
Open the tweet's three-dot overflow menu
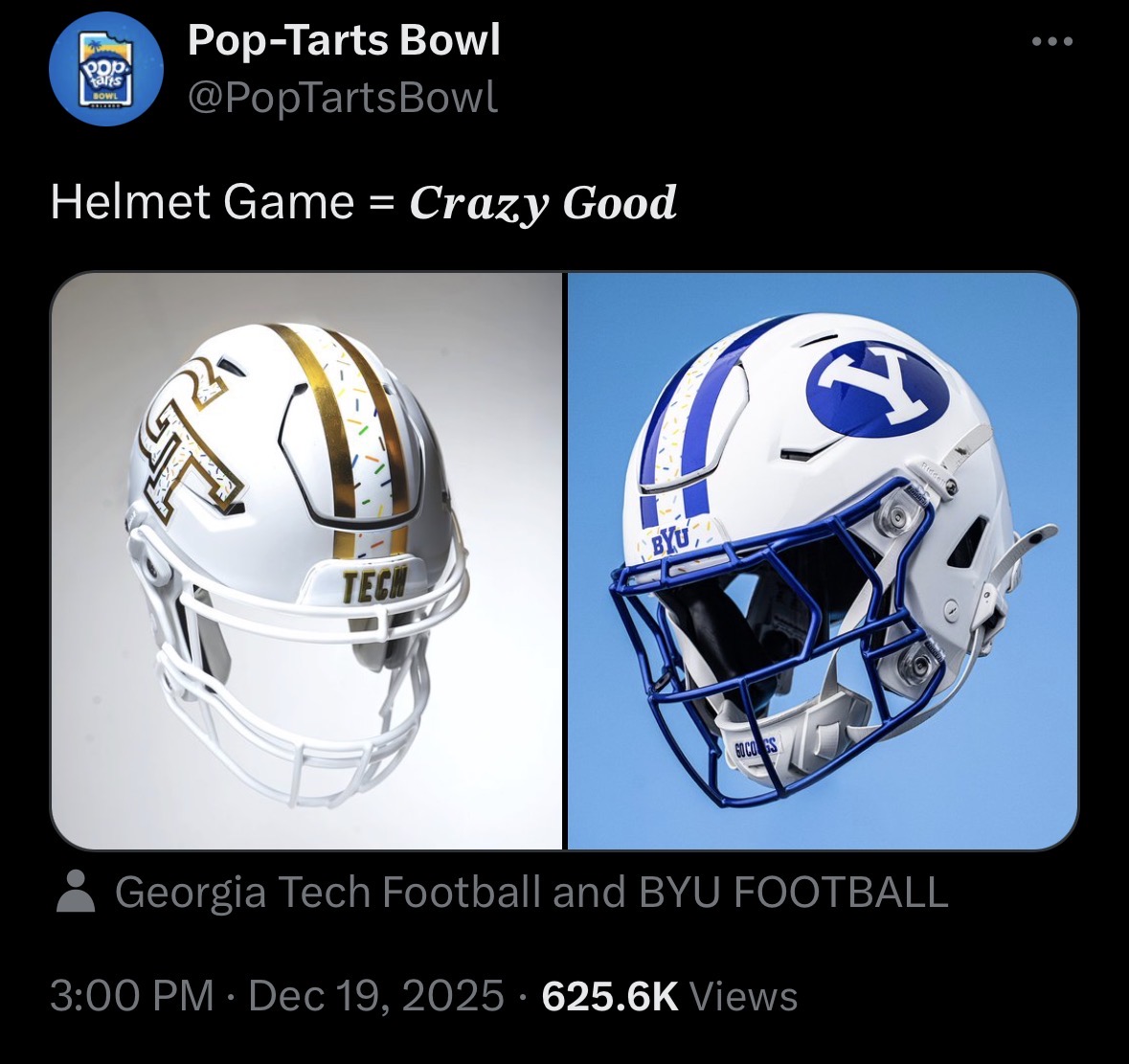point(1052,42)
